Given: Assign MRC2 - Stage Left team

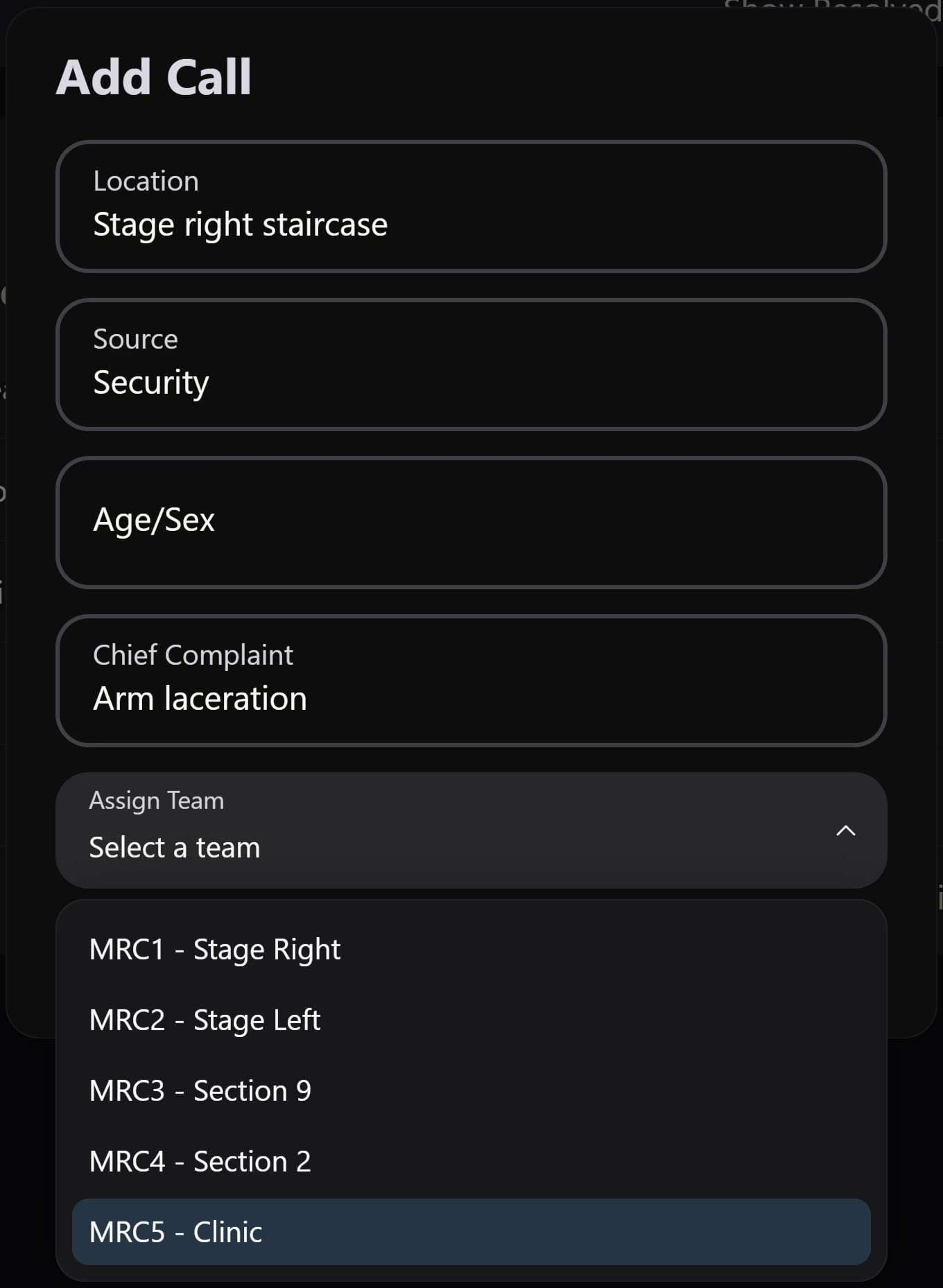Looking at the screenshot, I should point(205,1020).
